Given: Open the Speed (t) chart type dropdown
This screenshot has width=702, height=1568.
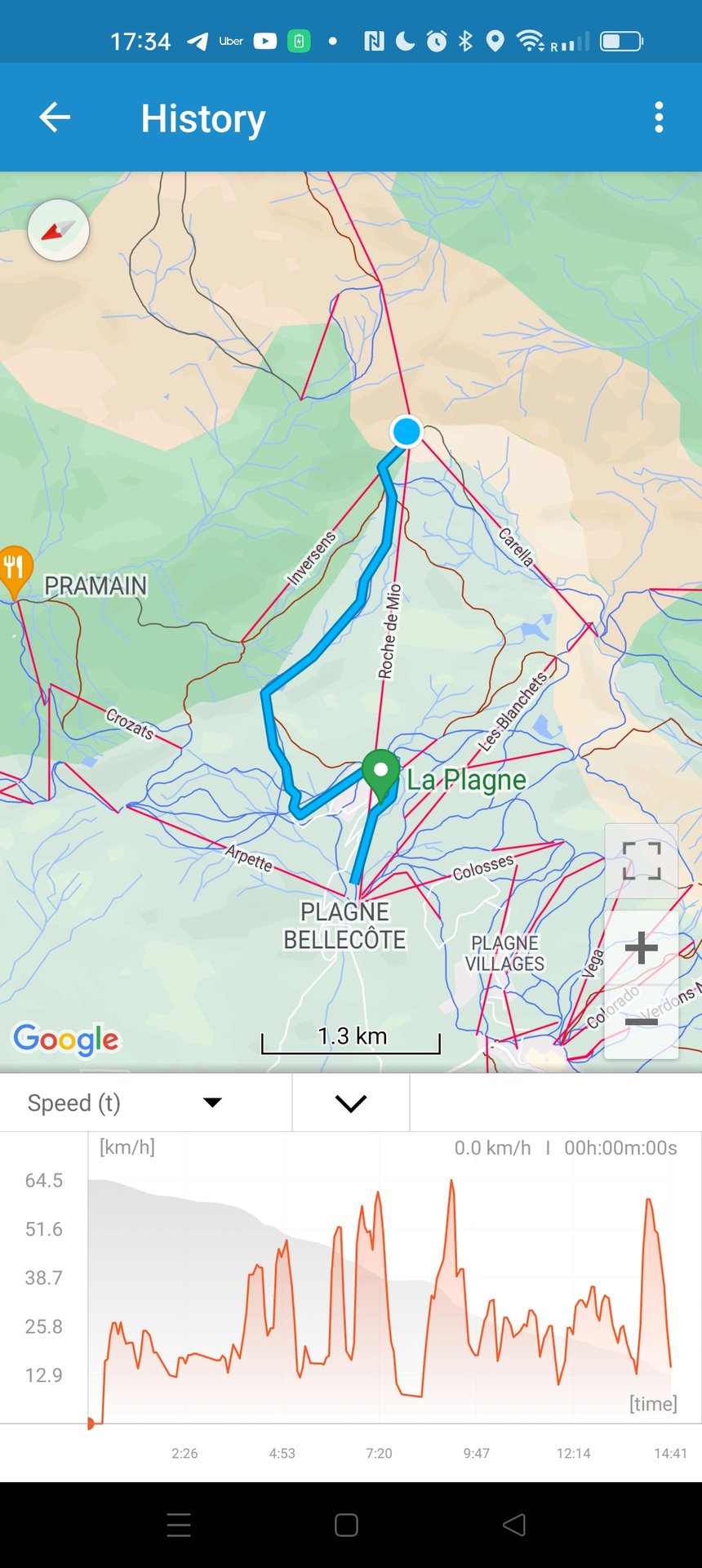Looking at the screenshot, I should coord(145,1102).
